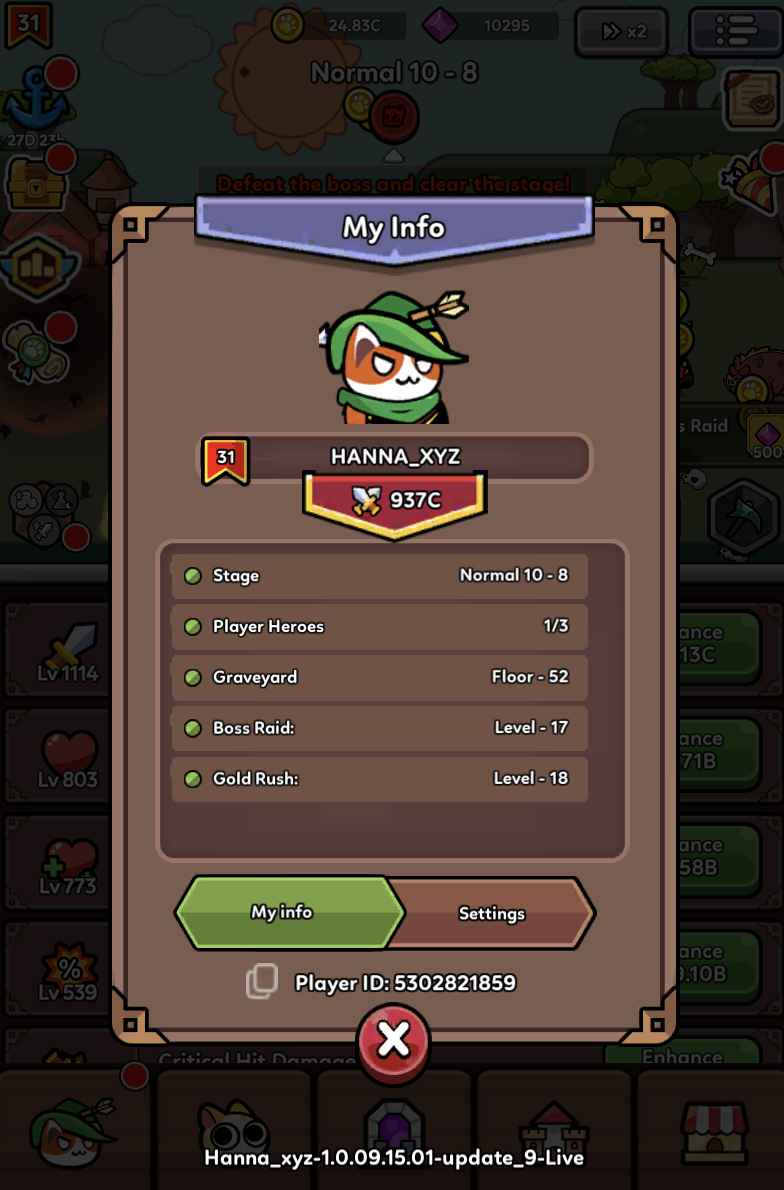Copy the Player ID
Viewport: 784px width, 1190px height.
point(261,982)
